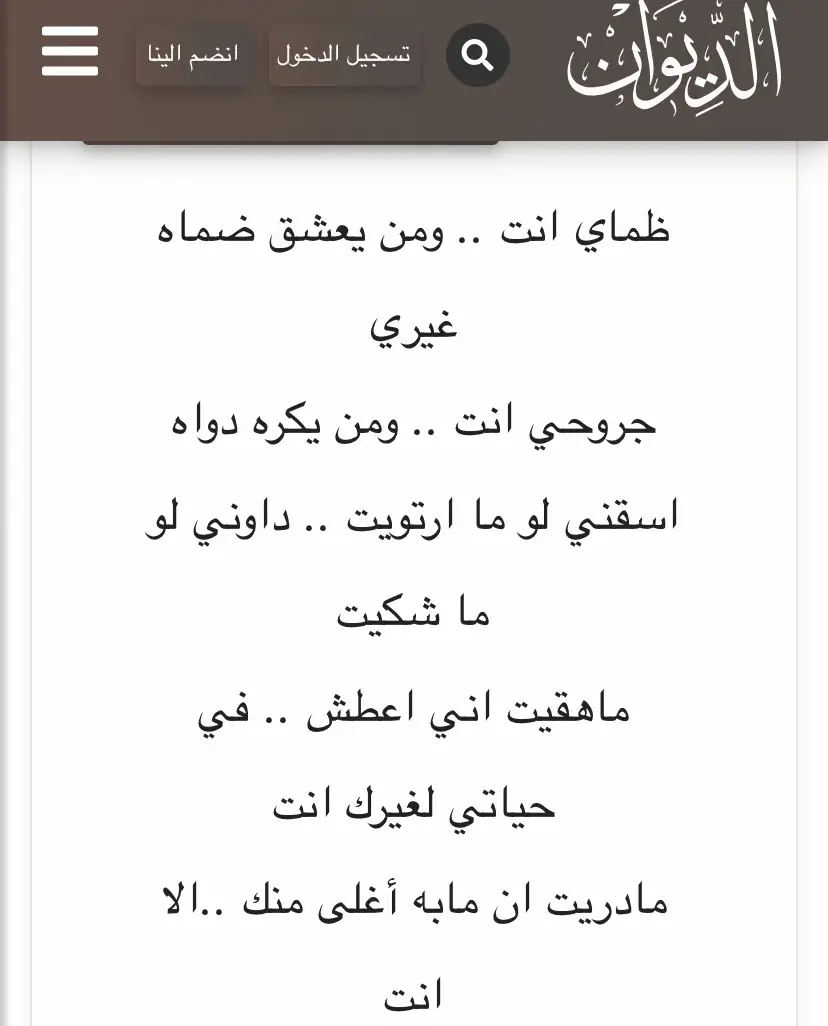
Task: Activate the magnifying-glass search icon
Action: click(x=478, y=54)
